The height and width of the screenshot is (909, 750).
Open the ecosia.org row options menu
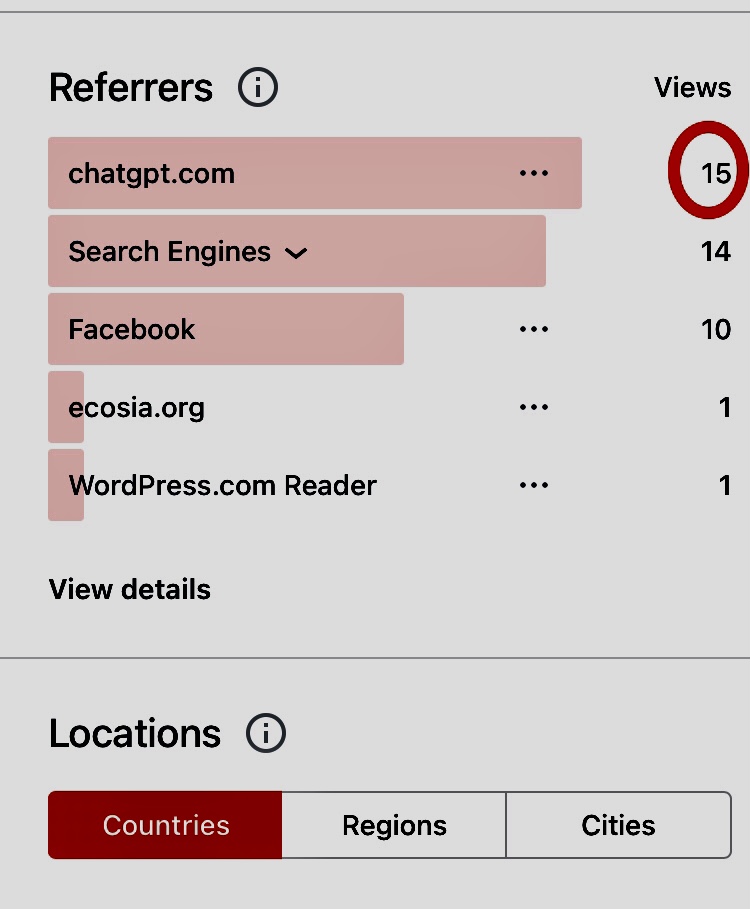pos(534,408)
